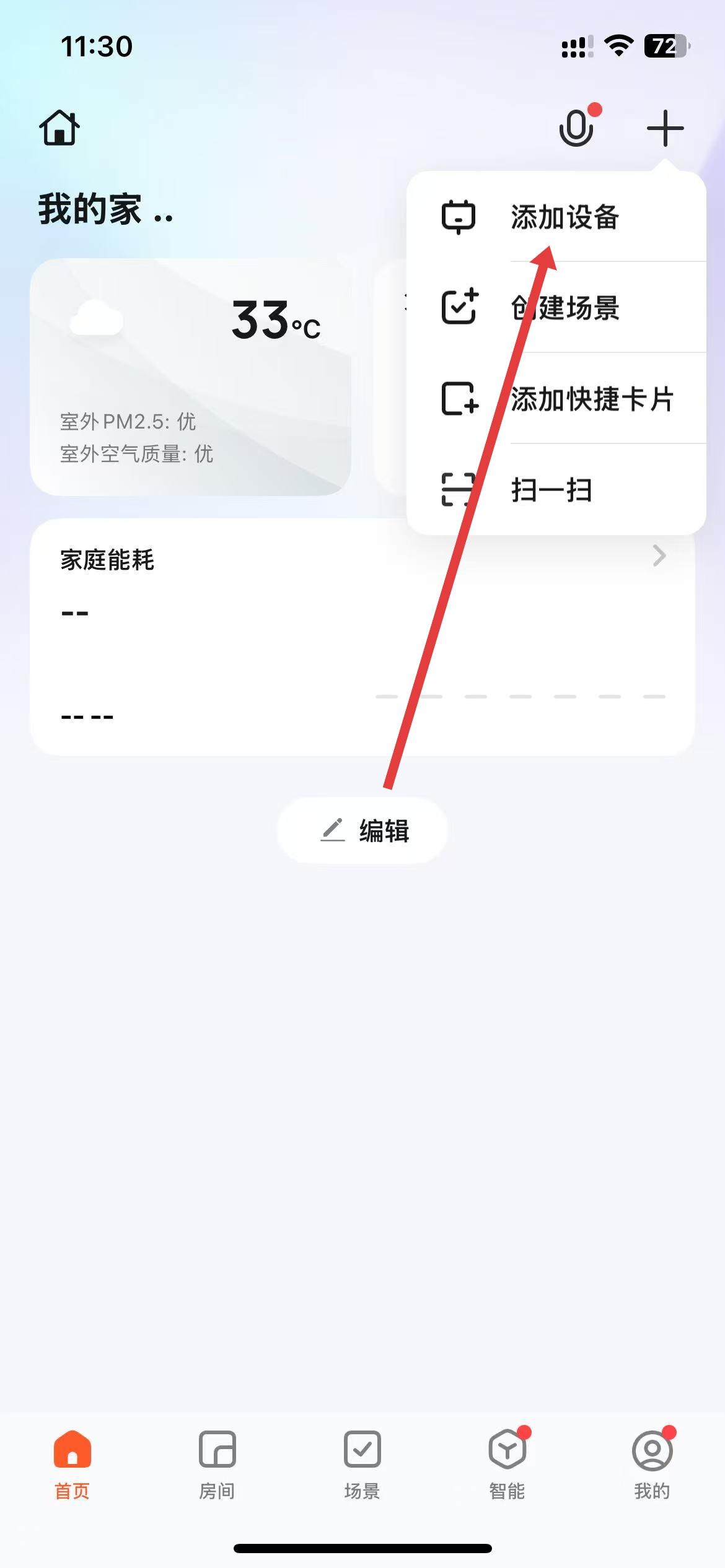Open the voice assistant microphone

pos(576,128)
